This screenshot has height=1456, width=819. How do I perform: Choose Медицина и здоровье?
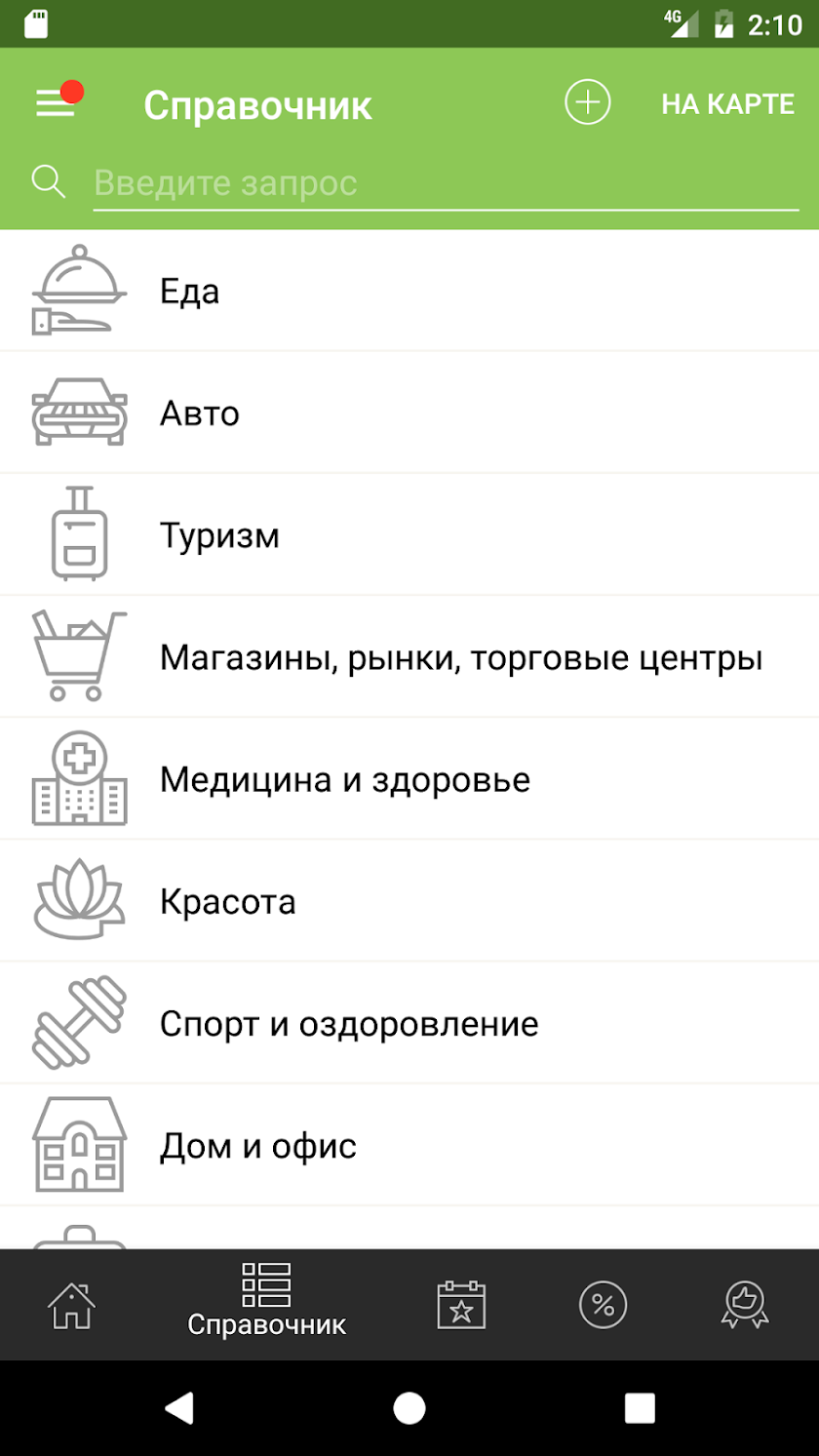tap(409, 779)
